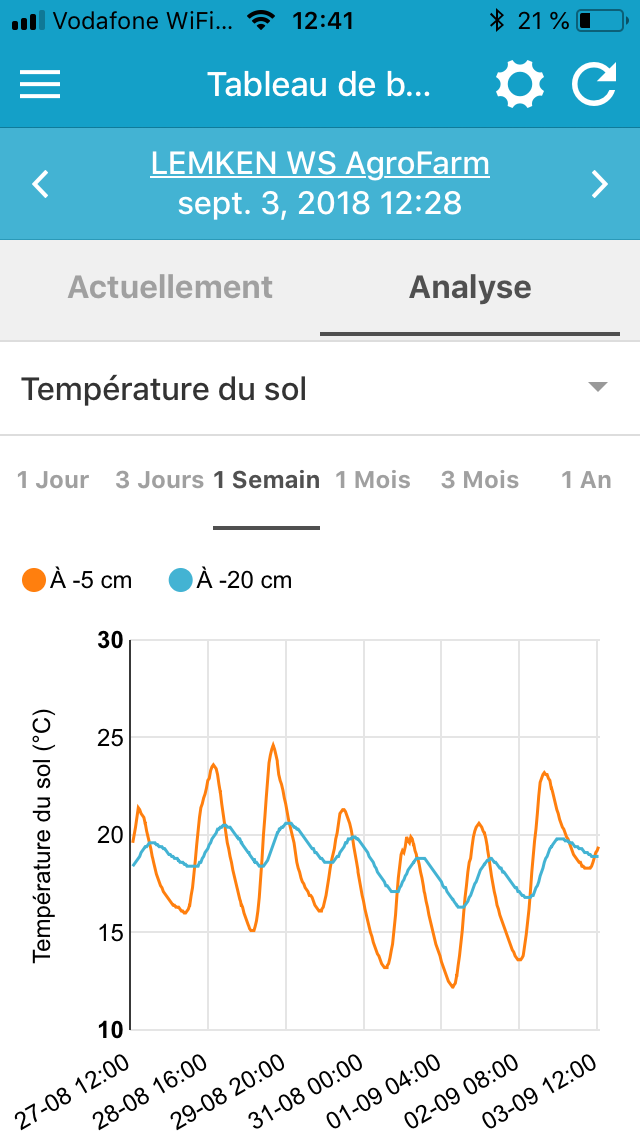Toggle the À -20 cm series

[230, 580]
